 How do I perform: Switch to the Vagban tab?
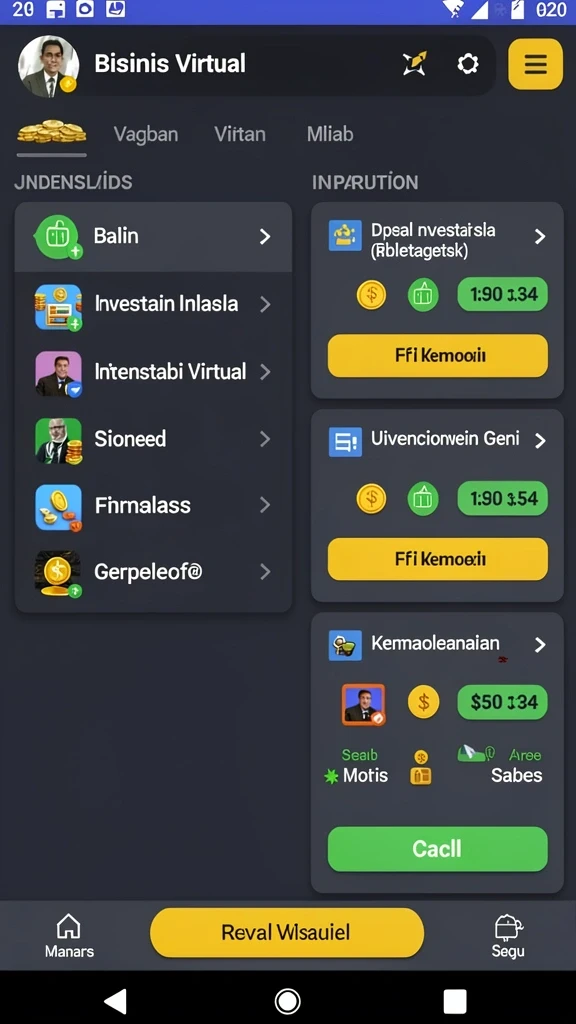146,134
